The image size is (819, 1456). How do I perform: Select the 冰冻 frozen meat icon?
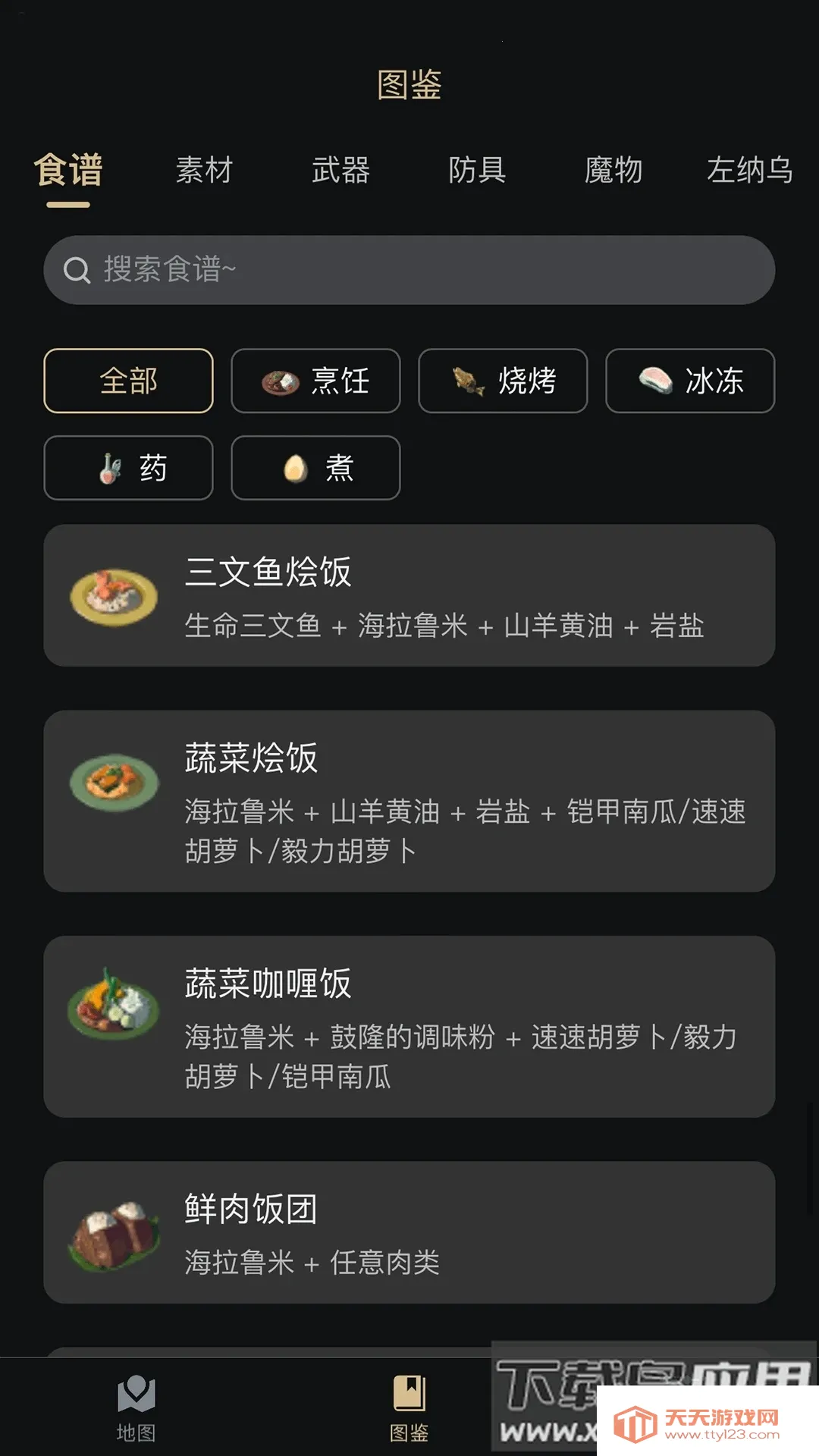click(655, 381)
